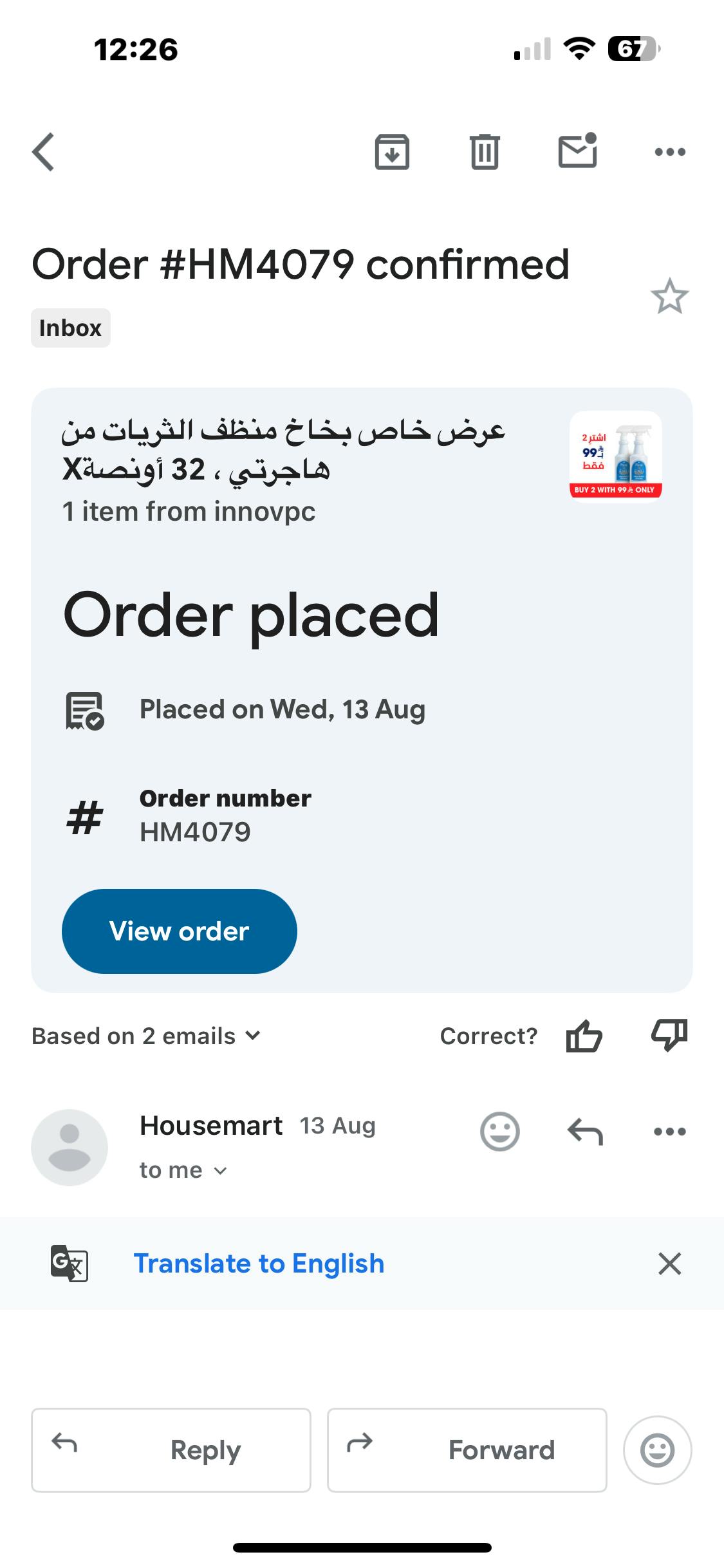Viewport: 724px width, 1568px height.
Task: Archive this email
Action: 392,152
